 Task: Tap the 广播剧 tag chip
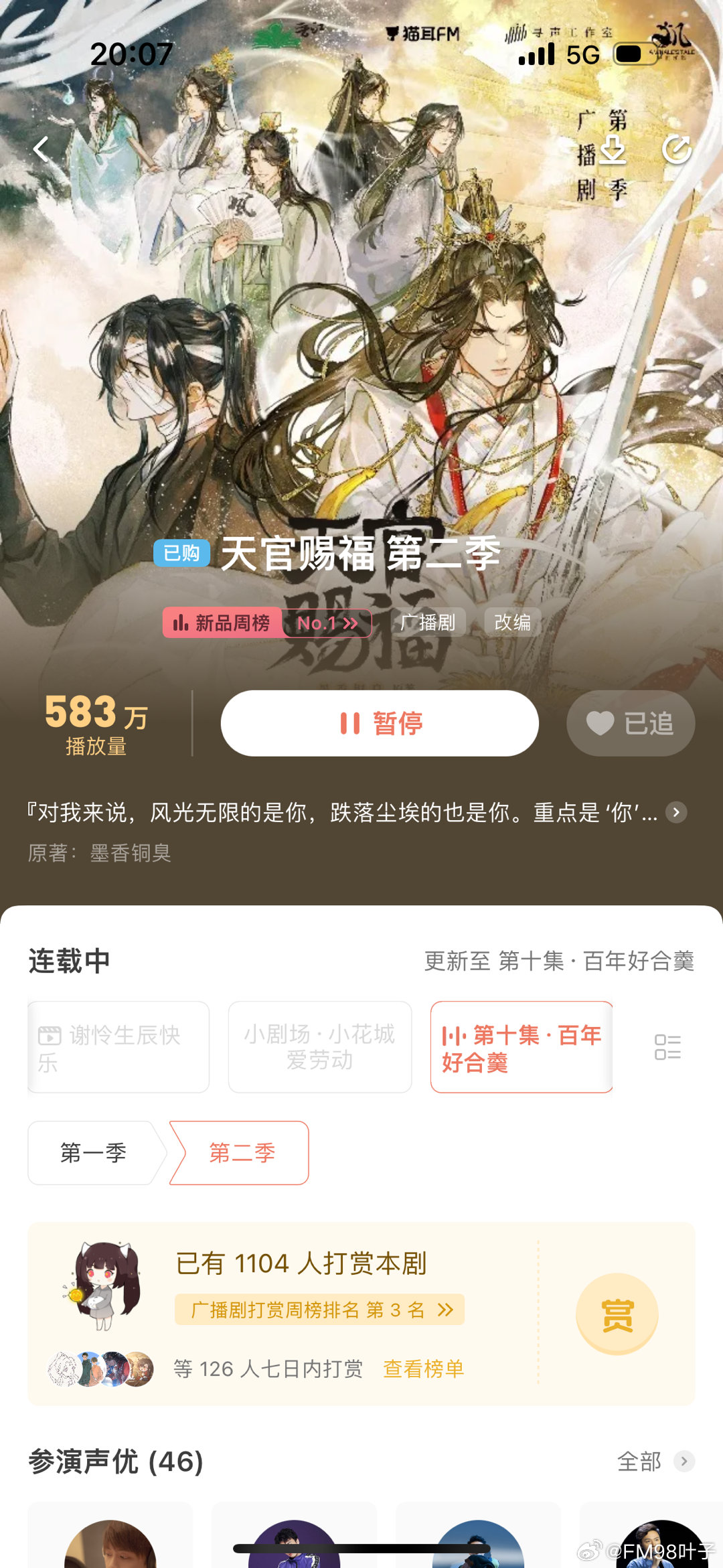[x=428, y=623]
